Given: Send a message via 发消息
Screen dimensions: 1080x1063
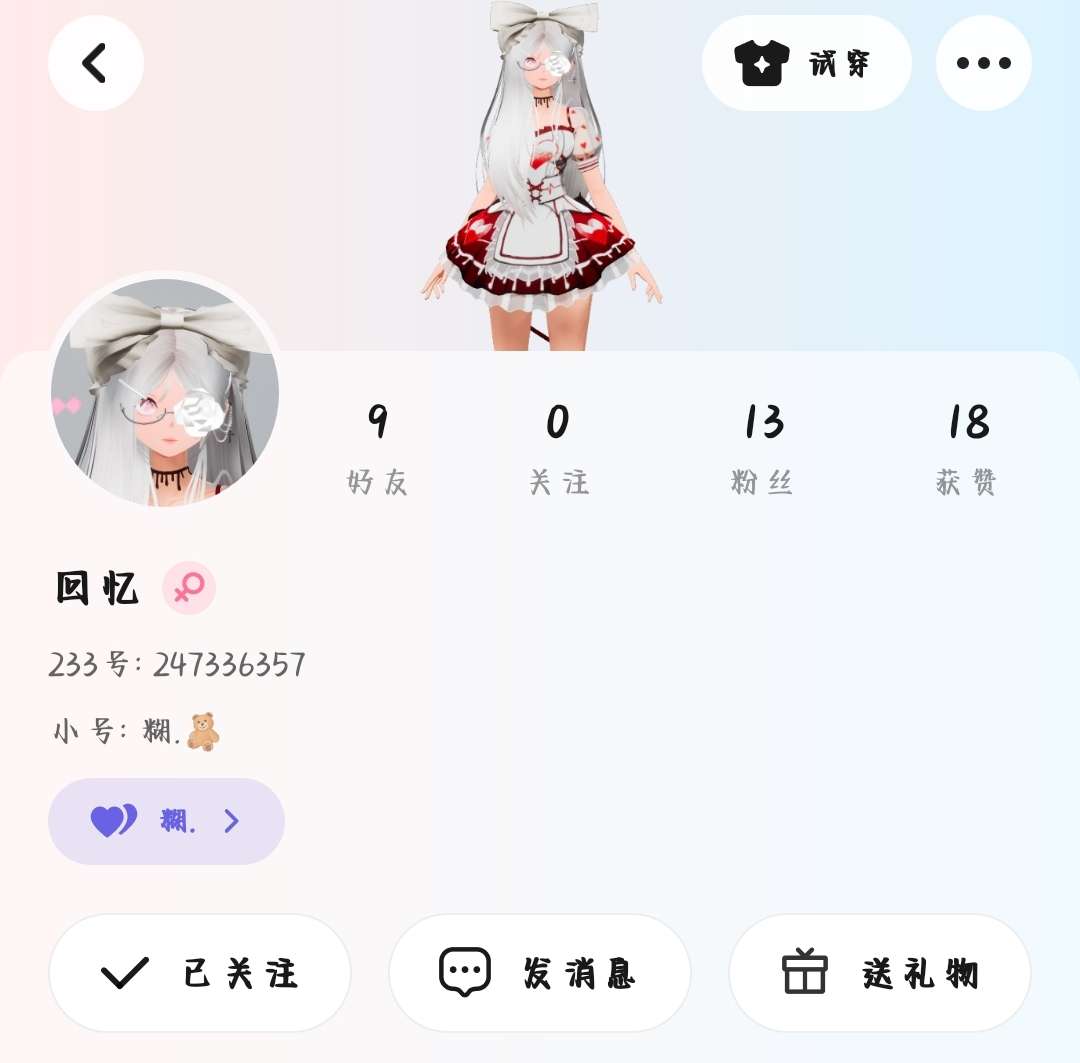Looking at the screenshot, I should (540, 972).
